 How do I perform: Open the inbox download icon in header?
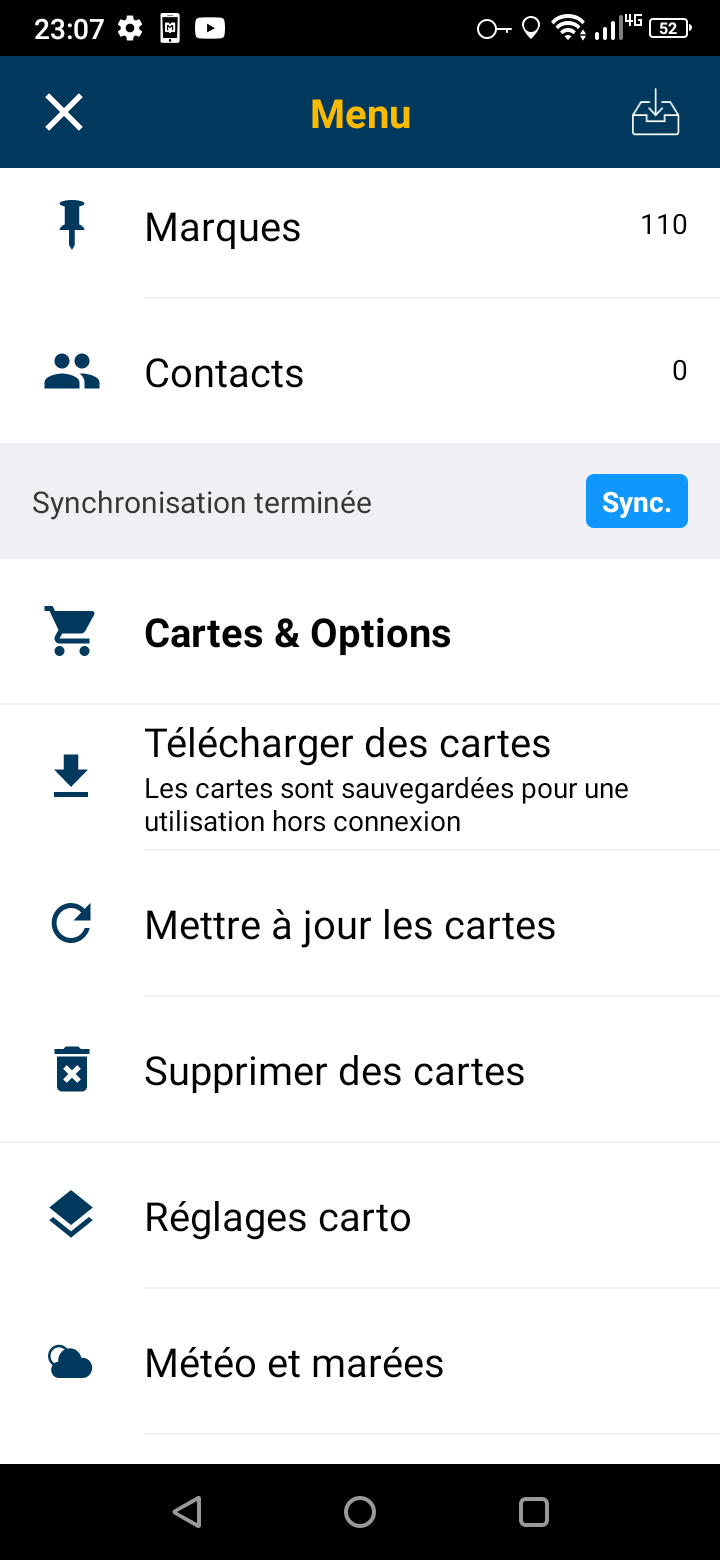(656, 112)
